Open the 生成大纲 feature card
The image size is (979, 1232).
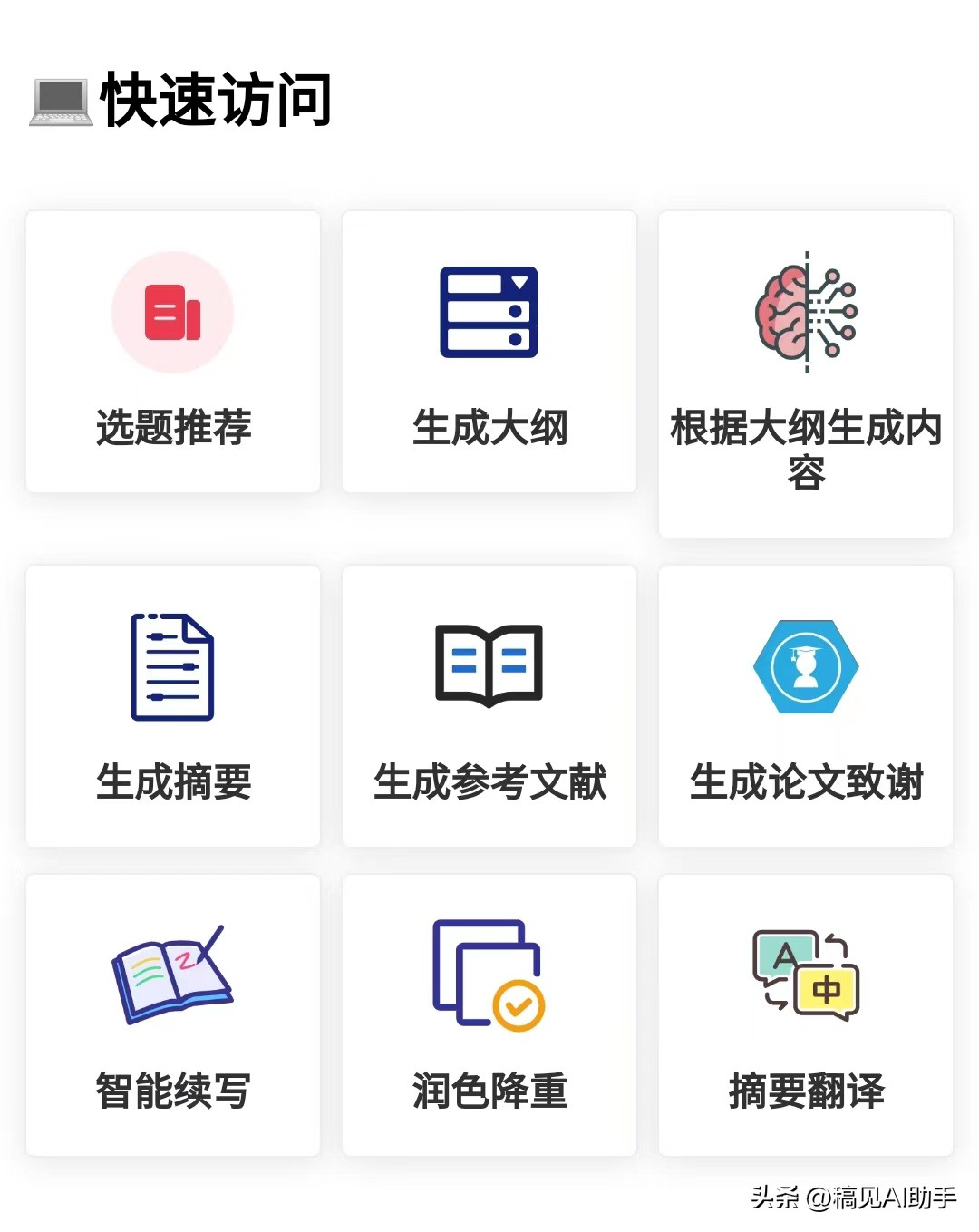pos(488,352)
